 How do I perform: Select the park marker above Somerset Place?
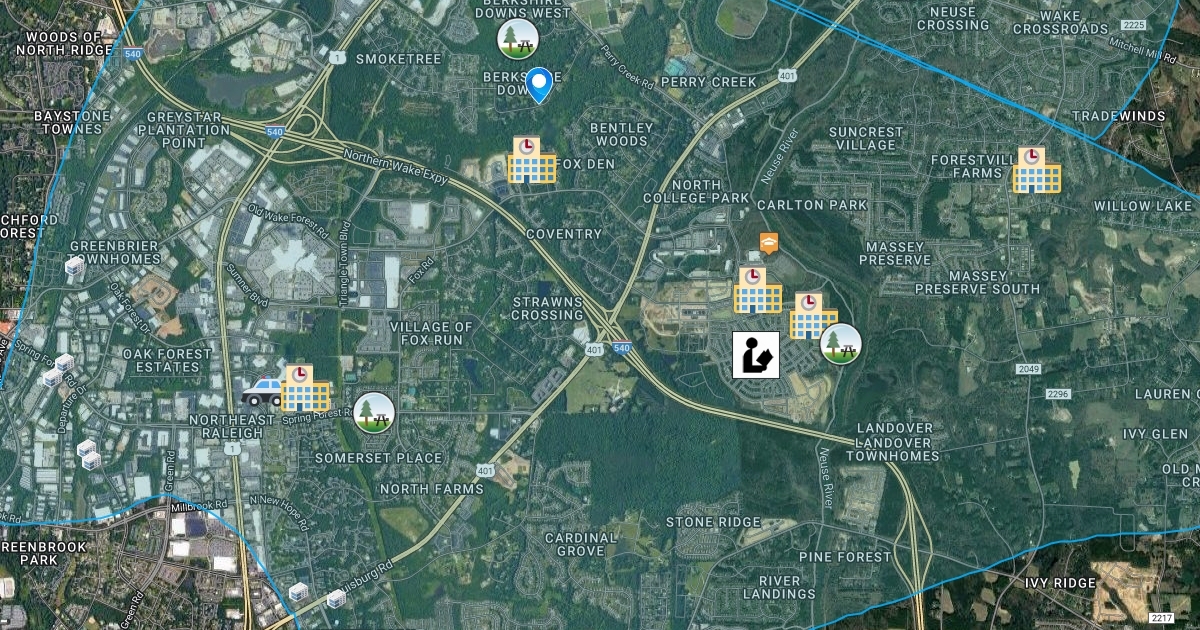(x=375, y=411)
